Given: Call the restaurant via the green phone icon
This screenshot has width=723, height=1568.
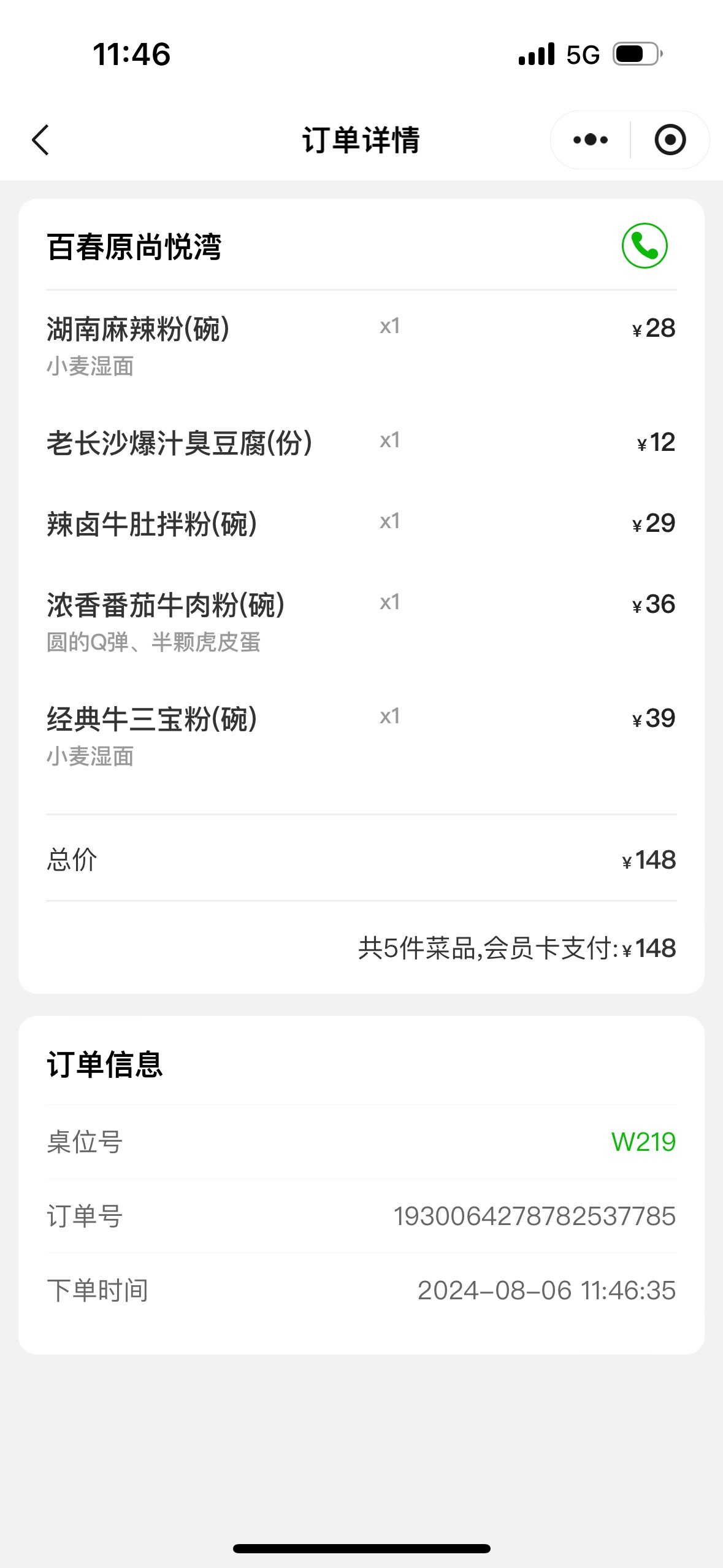Looking at the screenshot, I should coord(645,245).
